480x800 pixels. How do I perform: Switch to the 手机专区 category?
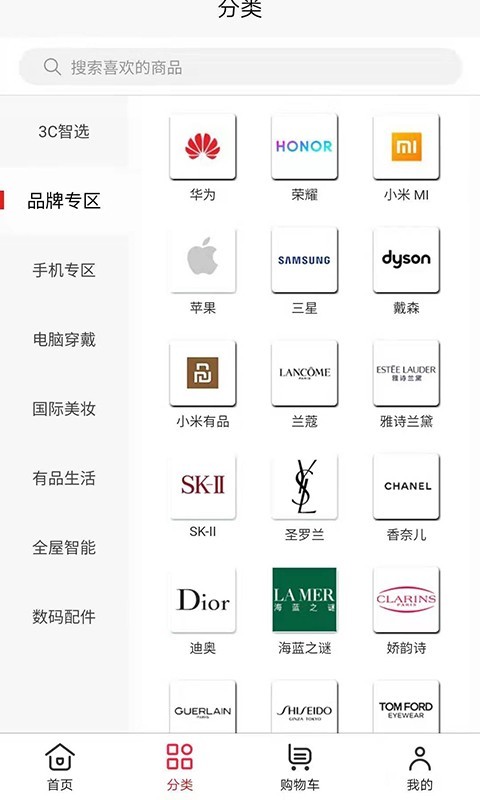64,270
